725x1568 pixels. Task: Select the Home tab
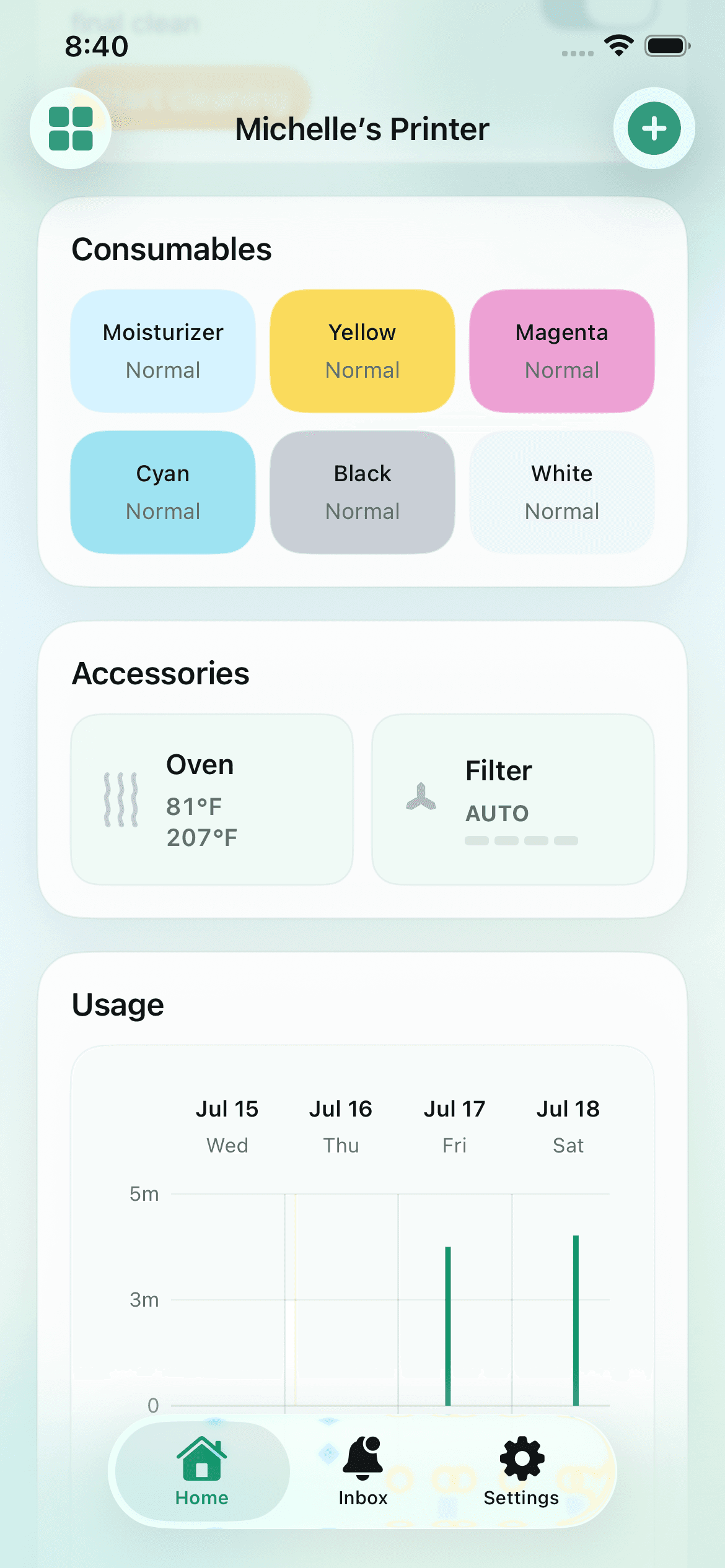pos(202,1471)
